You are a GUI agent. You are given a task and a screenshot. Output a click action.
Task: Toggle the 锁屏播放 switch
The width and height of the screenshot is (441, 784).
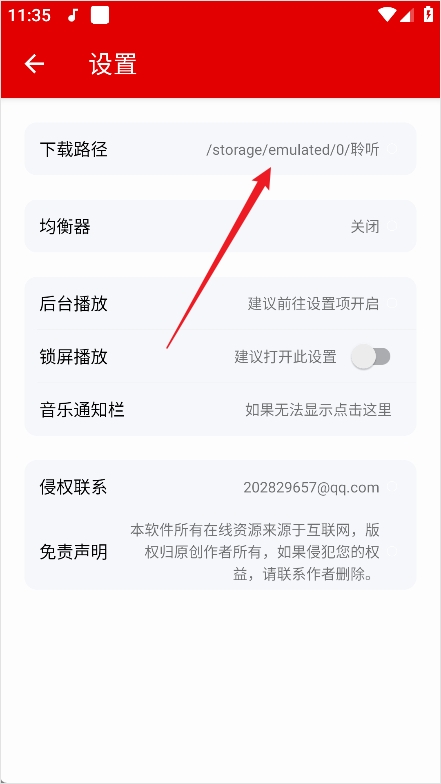tap(370, 356)
